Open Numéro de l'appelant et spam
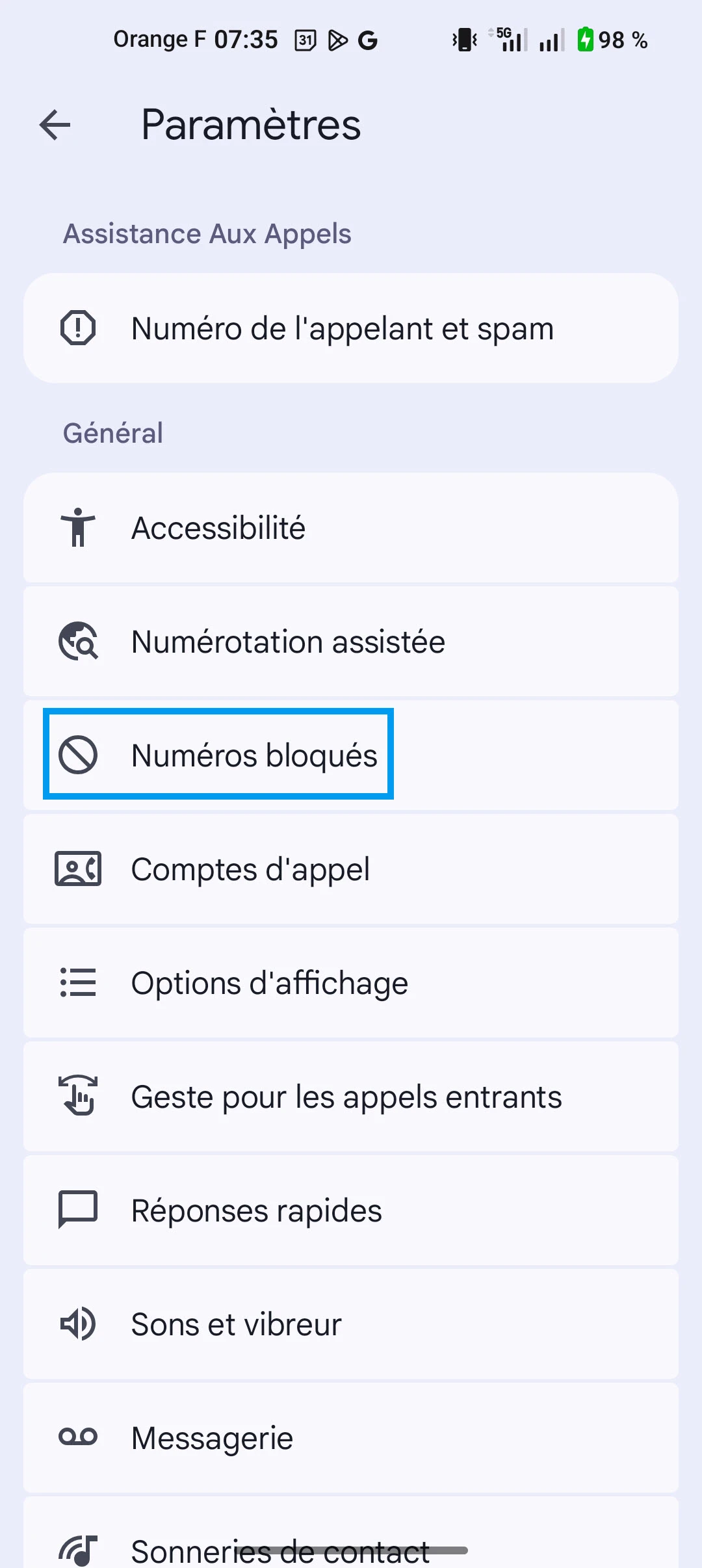Image resolution: width=702 pixels, height=1568 pixels. pos(351,328)
